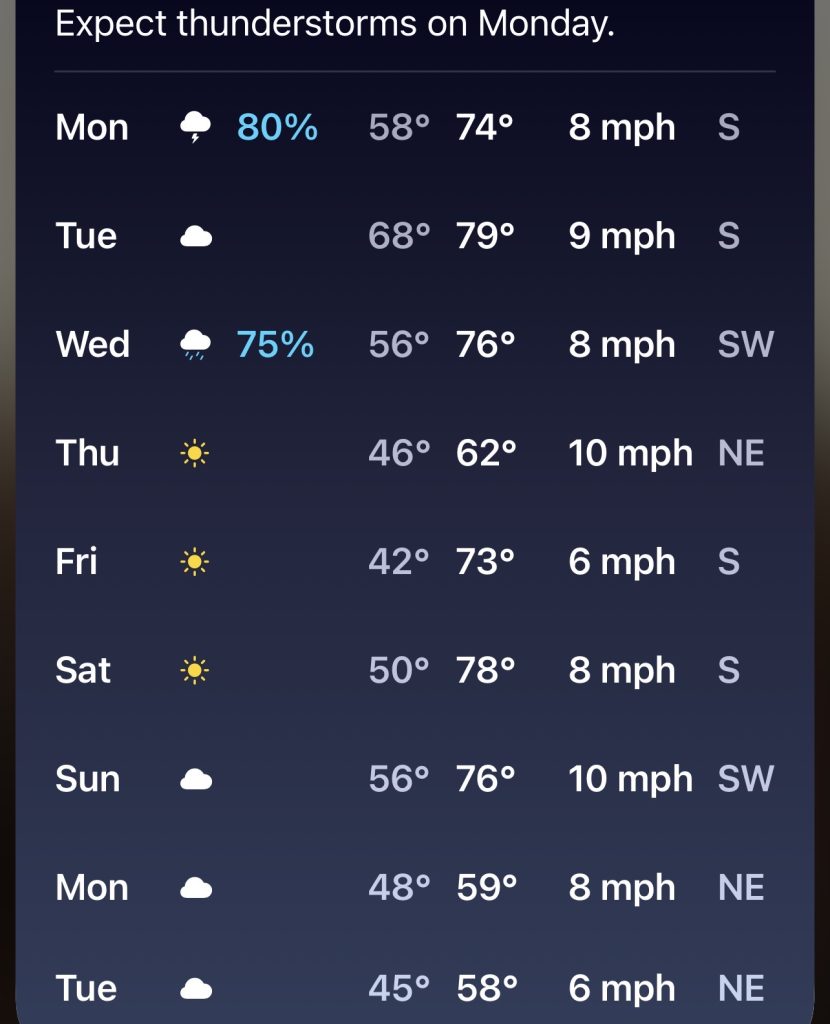View Friday's forecast details
The height and width of the screenshot is (1024, 830).
414,562
